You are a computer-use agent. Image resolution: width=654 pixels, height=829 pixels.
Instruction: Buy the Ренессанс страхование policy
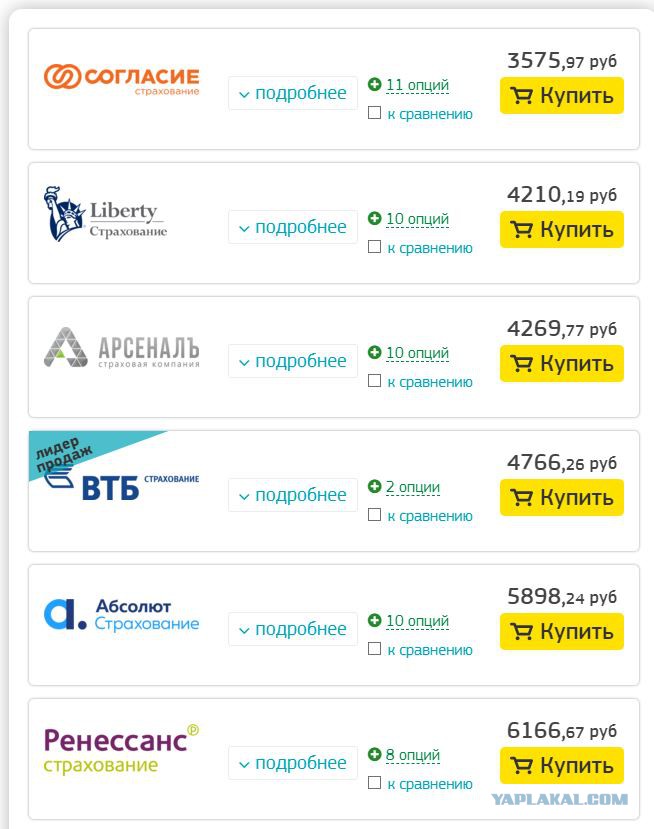point(561,765)
